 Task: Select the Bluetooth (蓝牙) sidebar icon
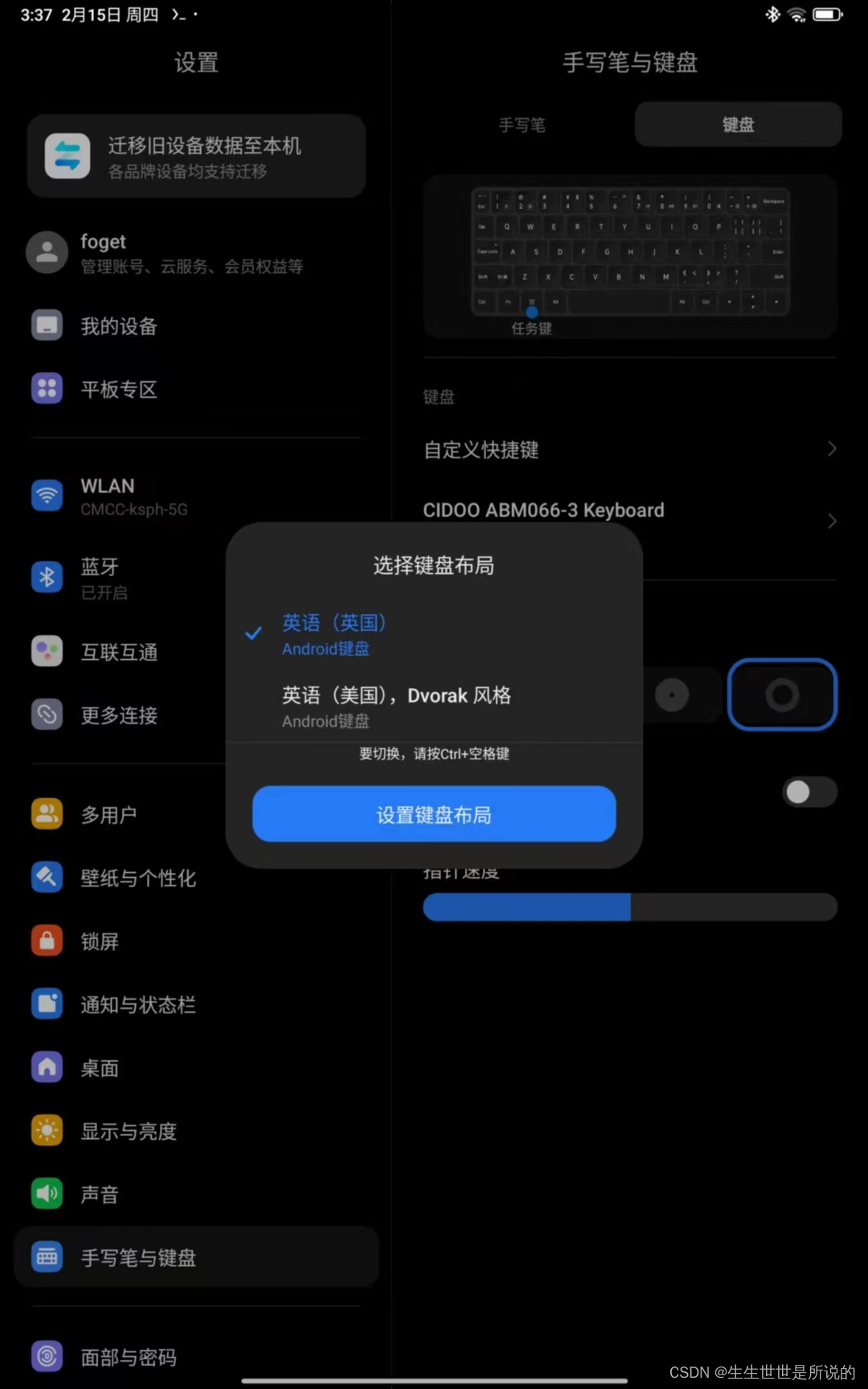47,576
